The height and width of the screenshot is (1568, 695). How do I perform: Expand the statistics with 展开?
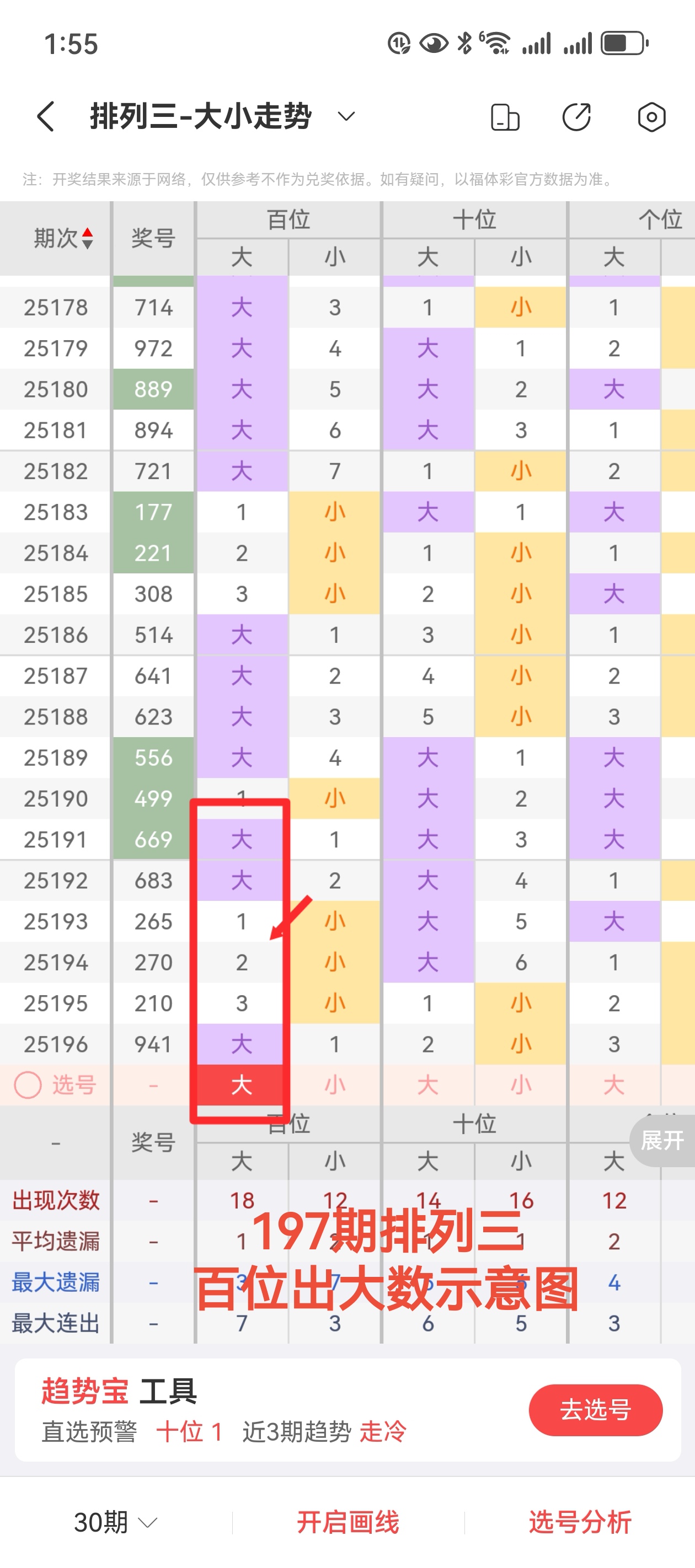[x=662, y=1140]
